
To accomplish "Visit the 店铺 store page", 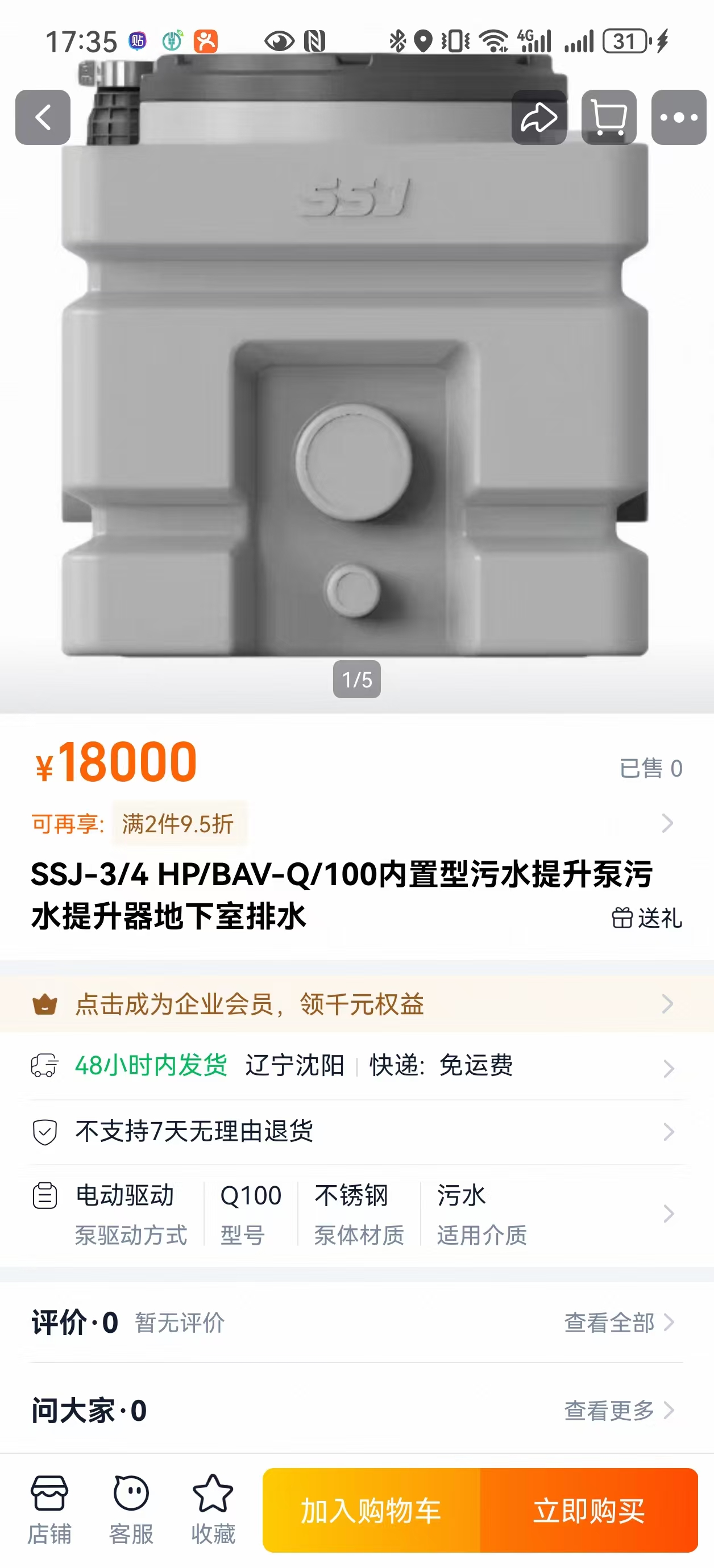I will tap(49, 1509).
